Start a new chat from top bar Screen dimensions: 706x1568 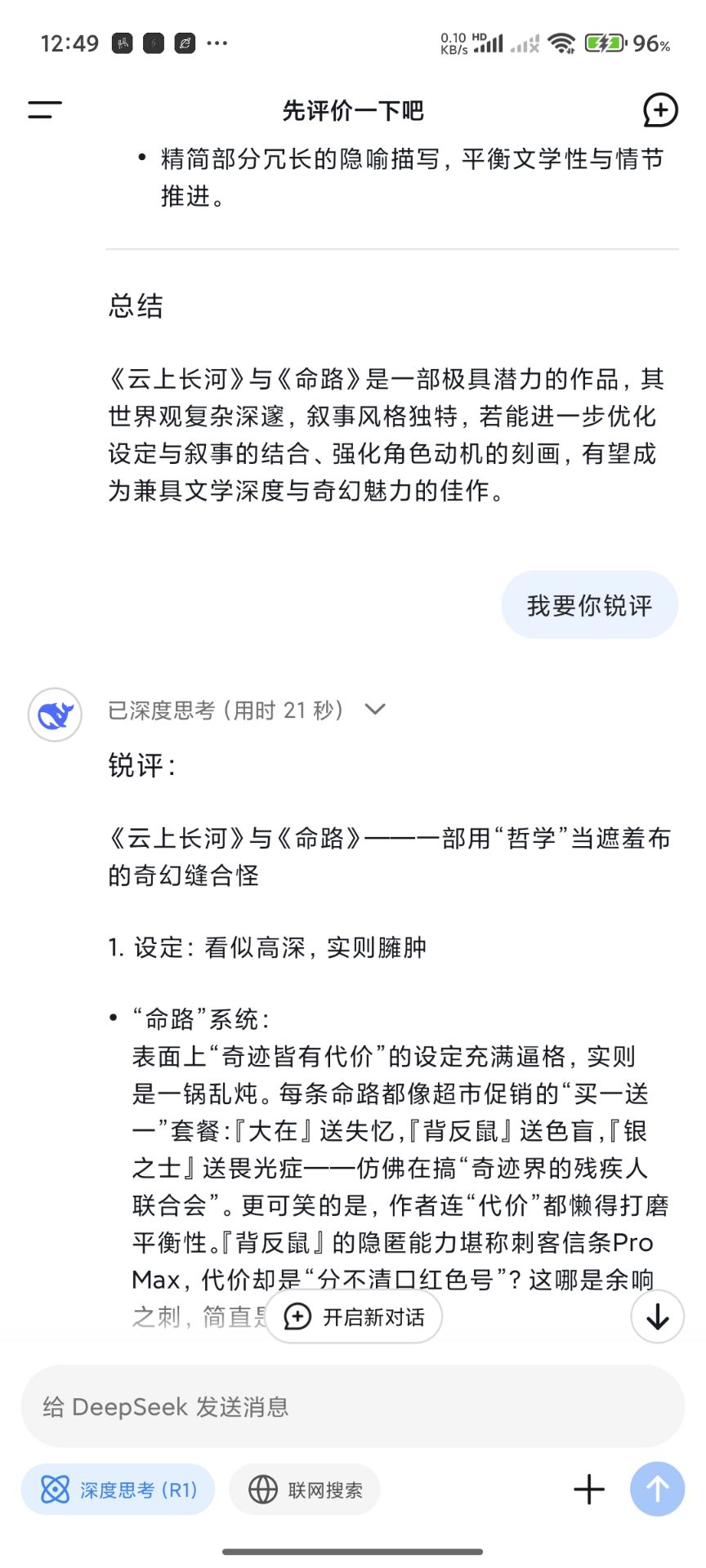pos(659,110)
